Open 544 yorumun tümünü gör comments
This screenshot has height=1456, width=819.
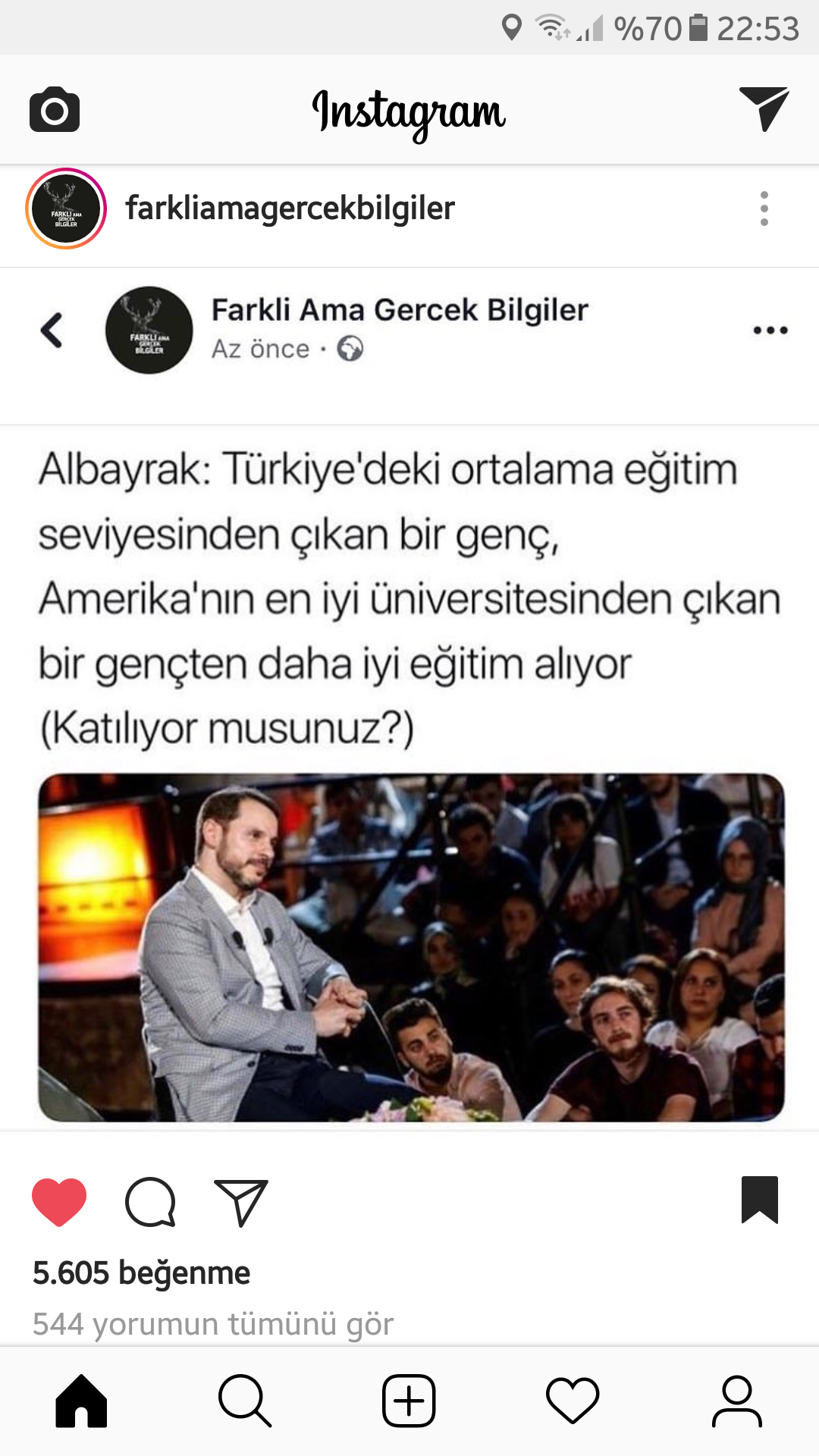(213, 1324)
